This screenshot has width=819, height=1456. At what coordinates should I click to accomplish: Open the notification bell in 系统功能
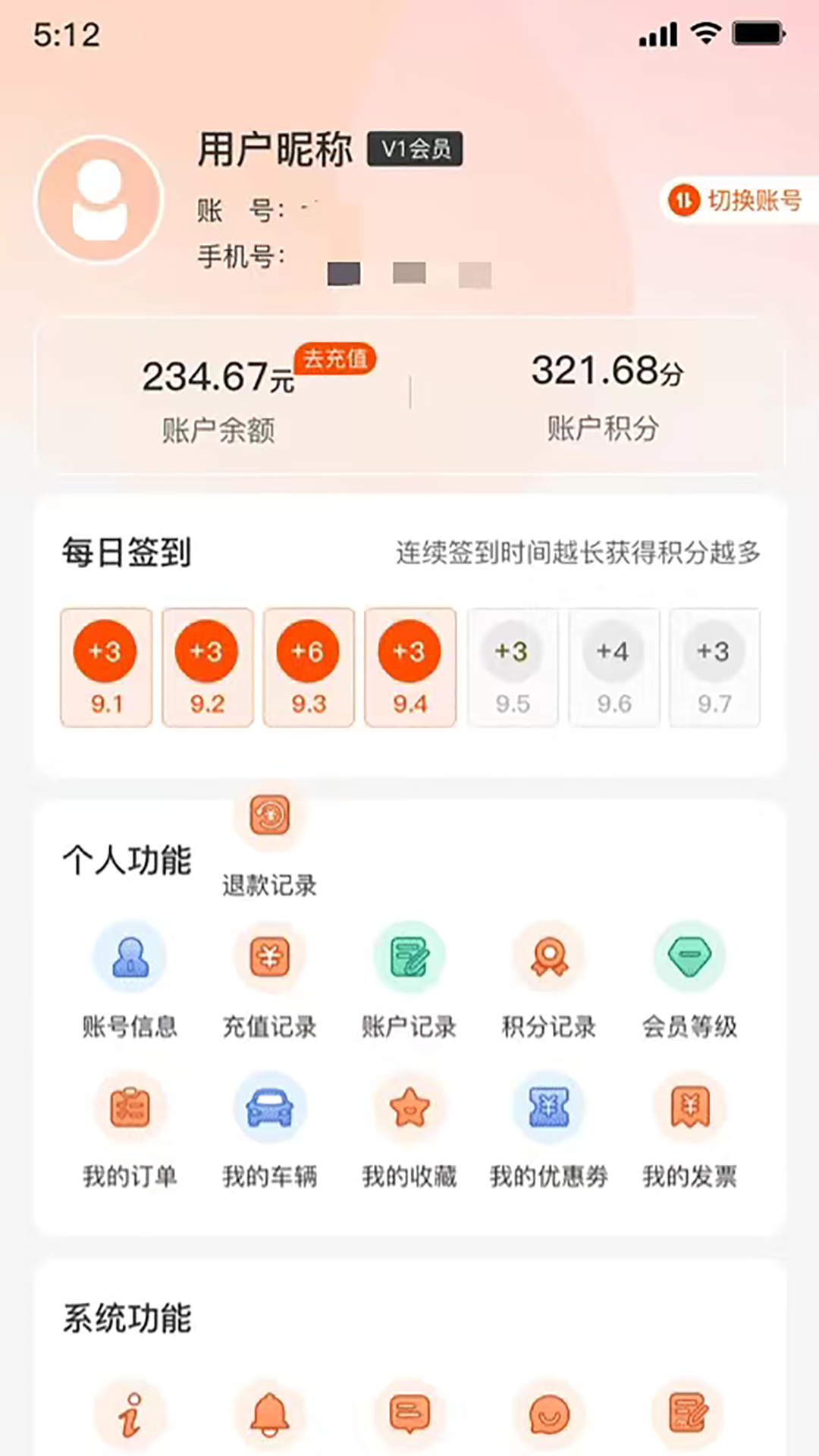click(x=269, y=1415)
